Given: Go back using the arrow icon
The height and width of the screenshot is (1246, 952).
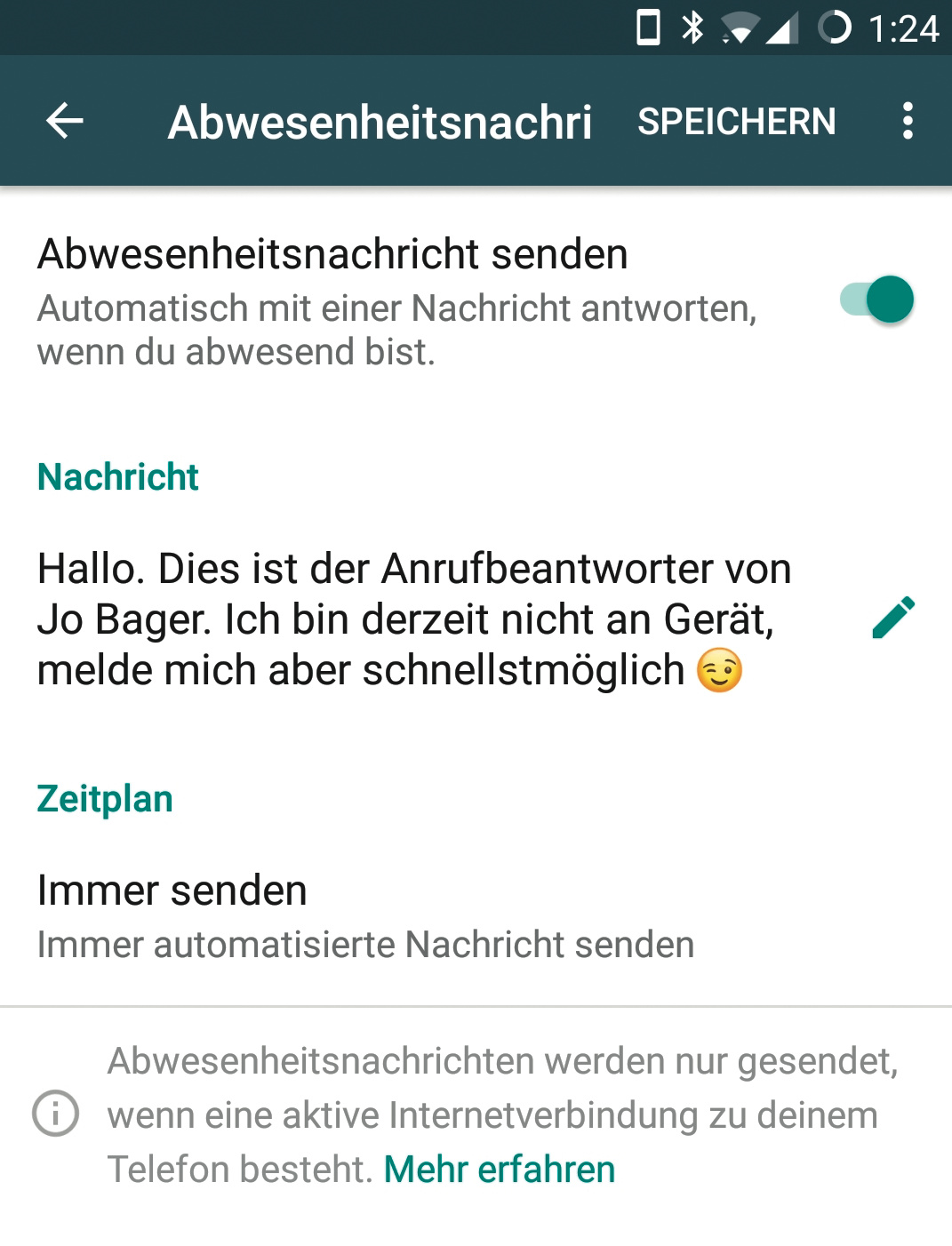Looking at the screenshot, I should tap(65, 121).
